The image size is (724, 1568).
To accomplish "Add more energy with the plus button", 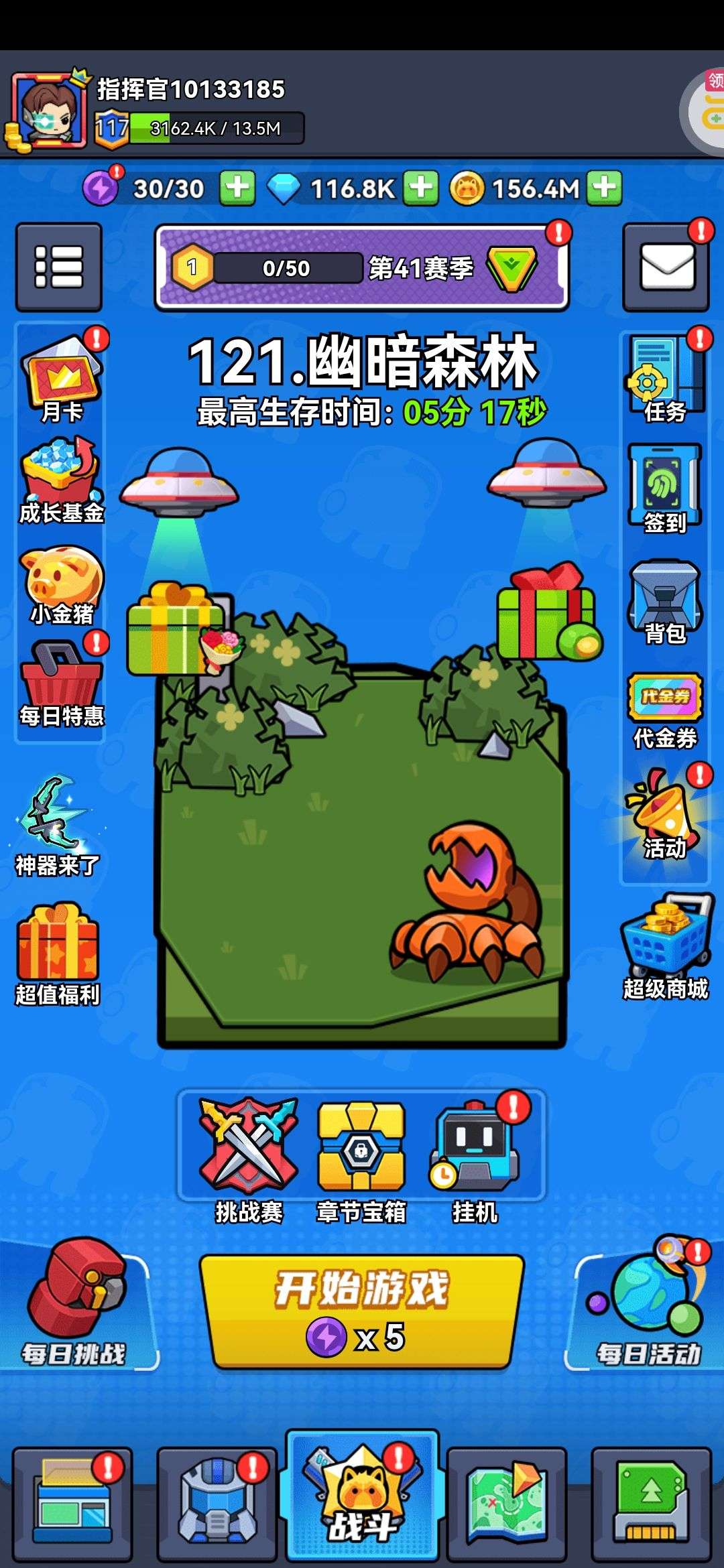I will tap(237, 188).
